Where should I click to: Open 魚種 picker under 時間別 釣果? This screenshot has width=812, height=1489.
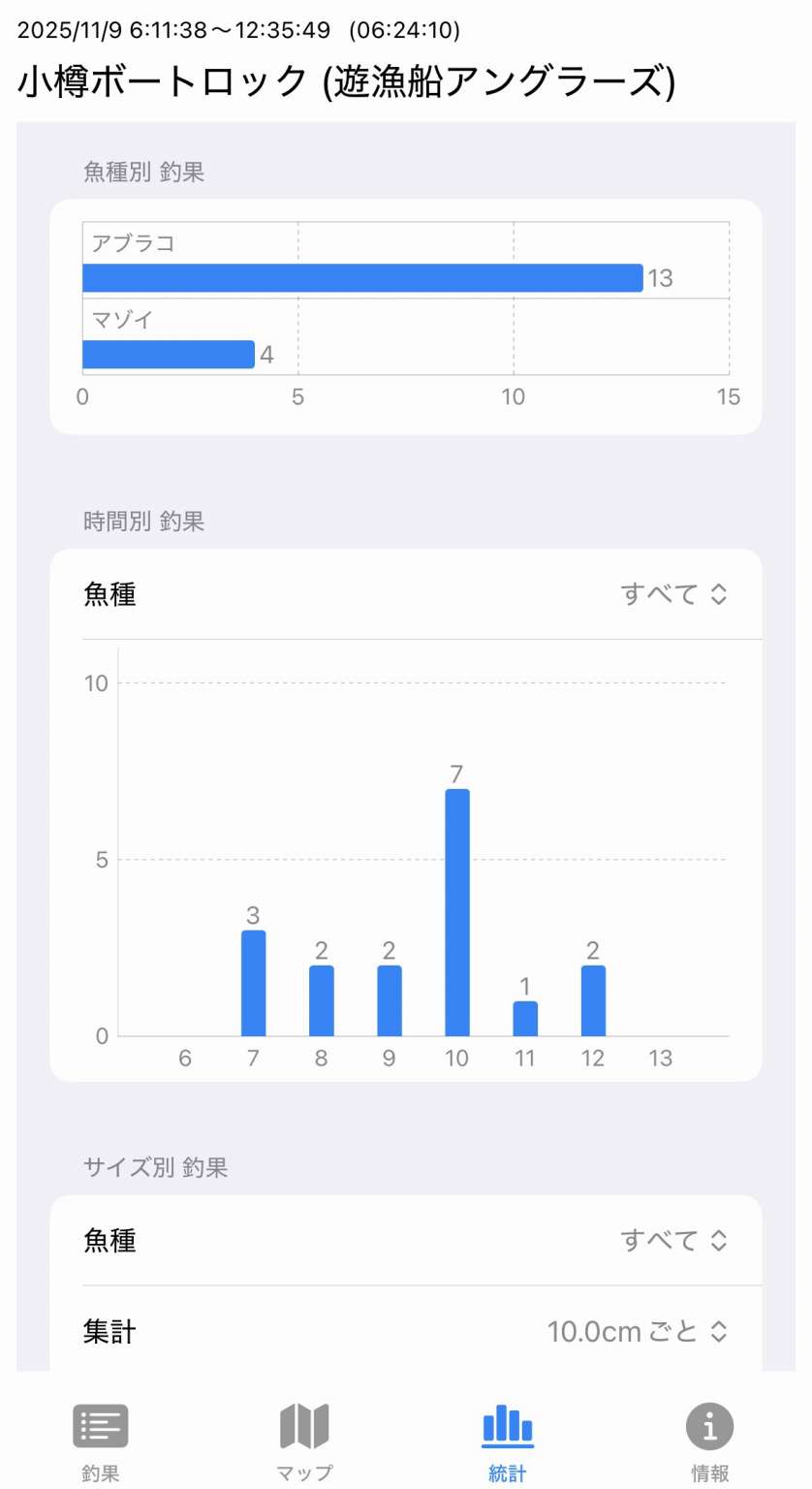point(673,594)
